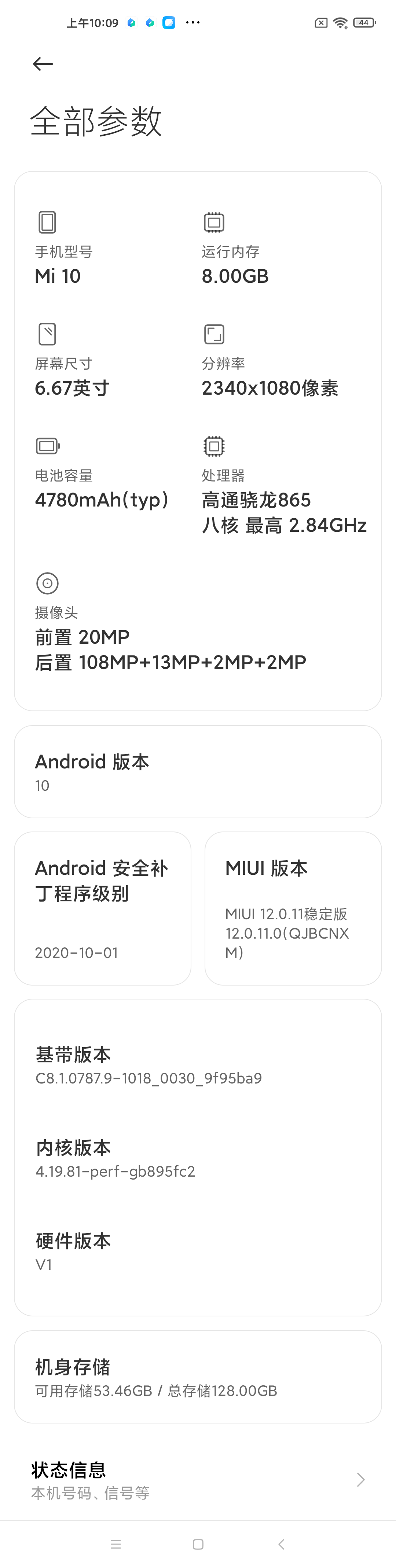Tap the Android 版本 card
Screen dimensions: 396x1568
coord(198,771)
